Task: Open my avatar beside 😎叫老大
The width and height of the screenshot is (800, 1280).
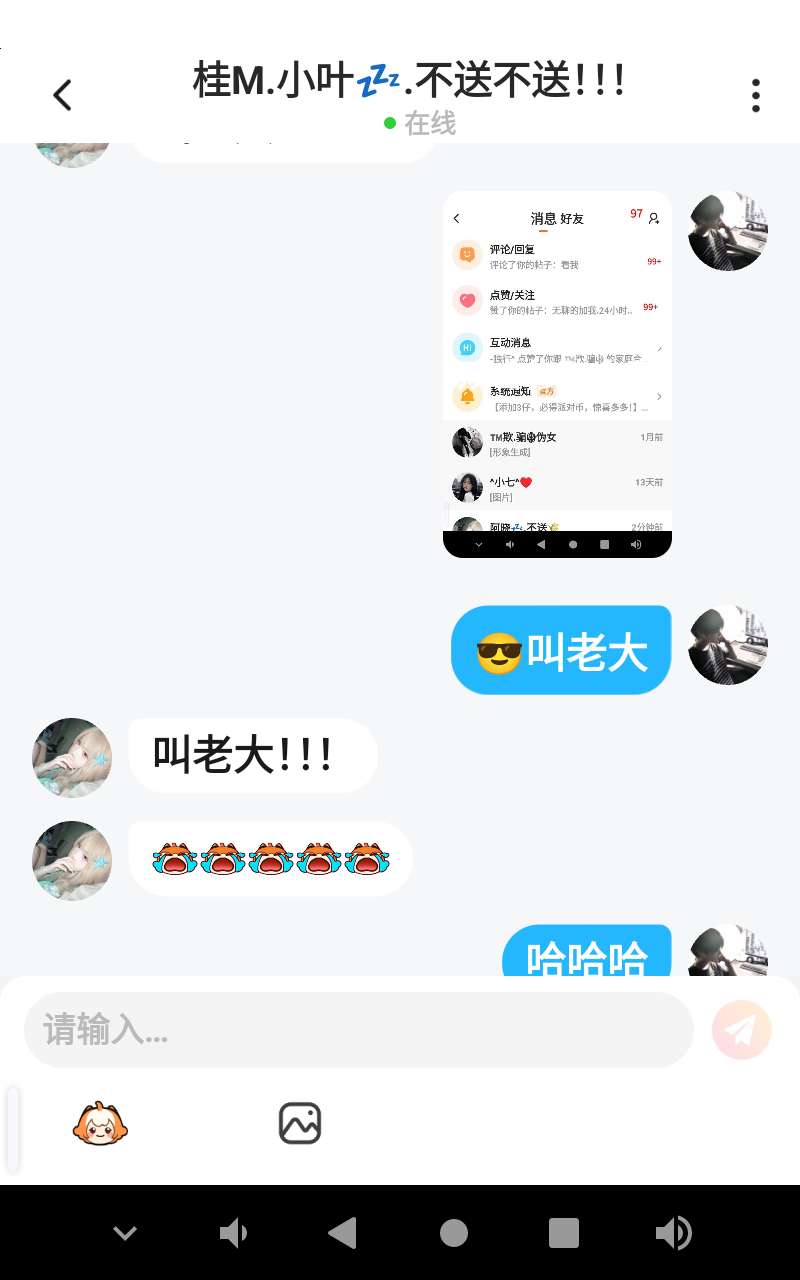Action: [x=727, y=645]
